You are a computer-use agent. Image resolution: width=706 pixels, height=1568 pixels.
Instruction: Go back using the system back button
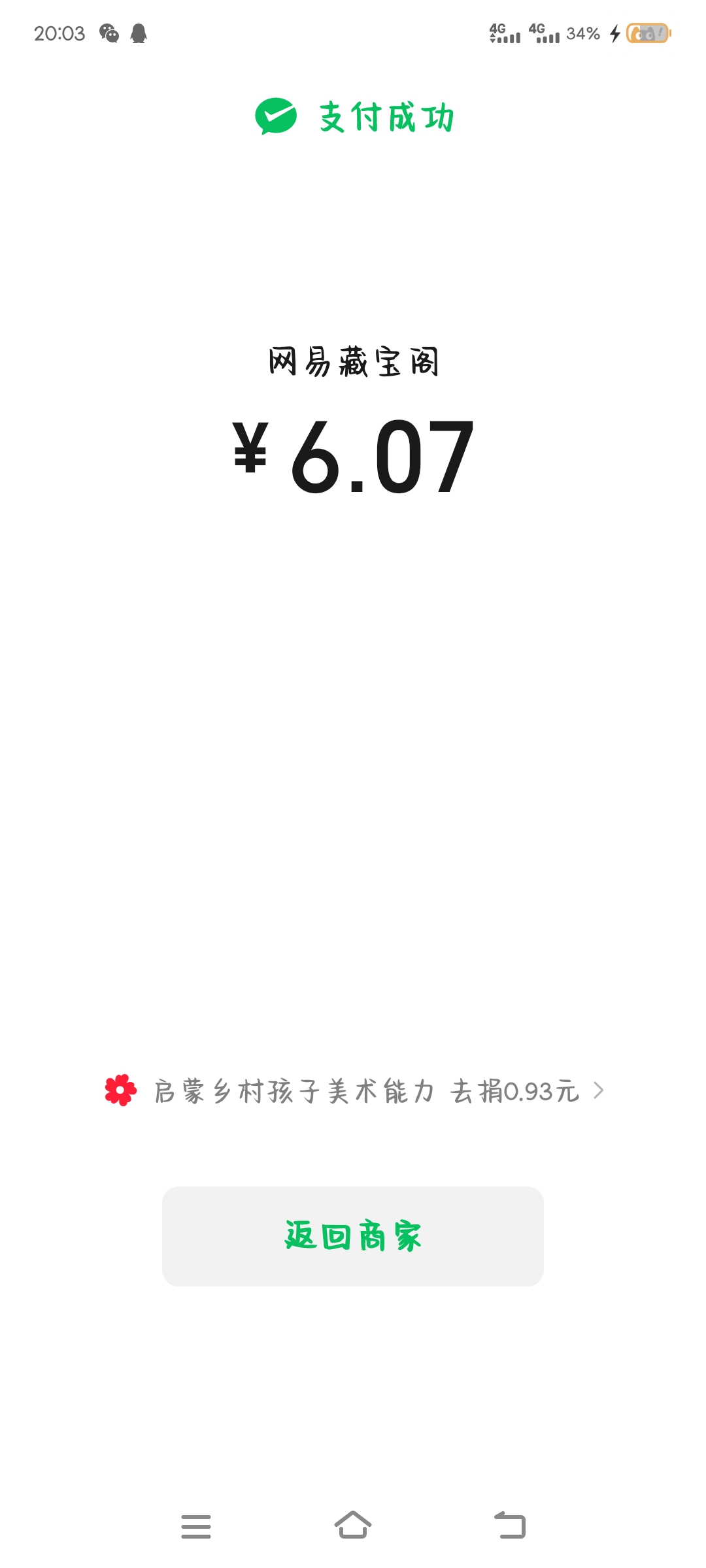pos(510,1526)
